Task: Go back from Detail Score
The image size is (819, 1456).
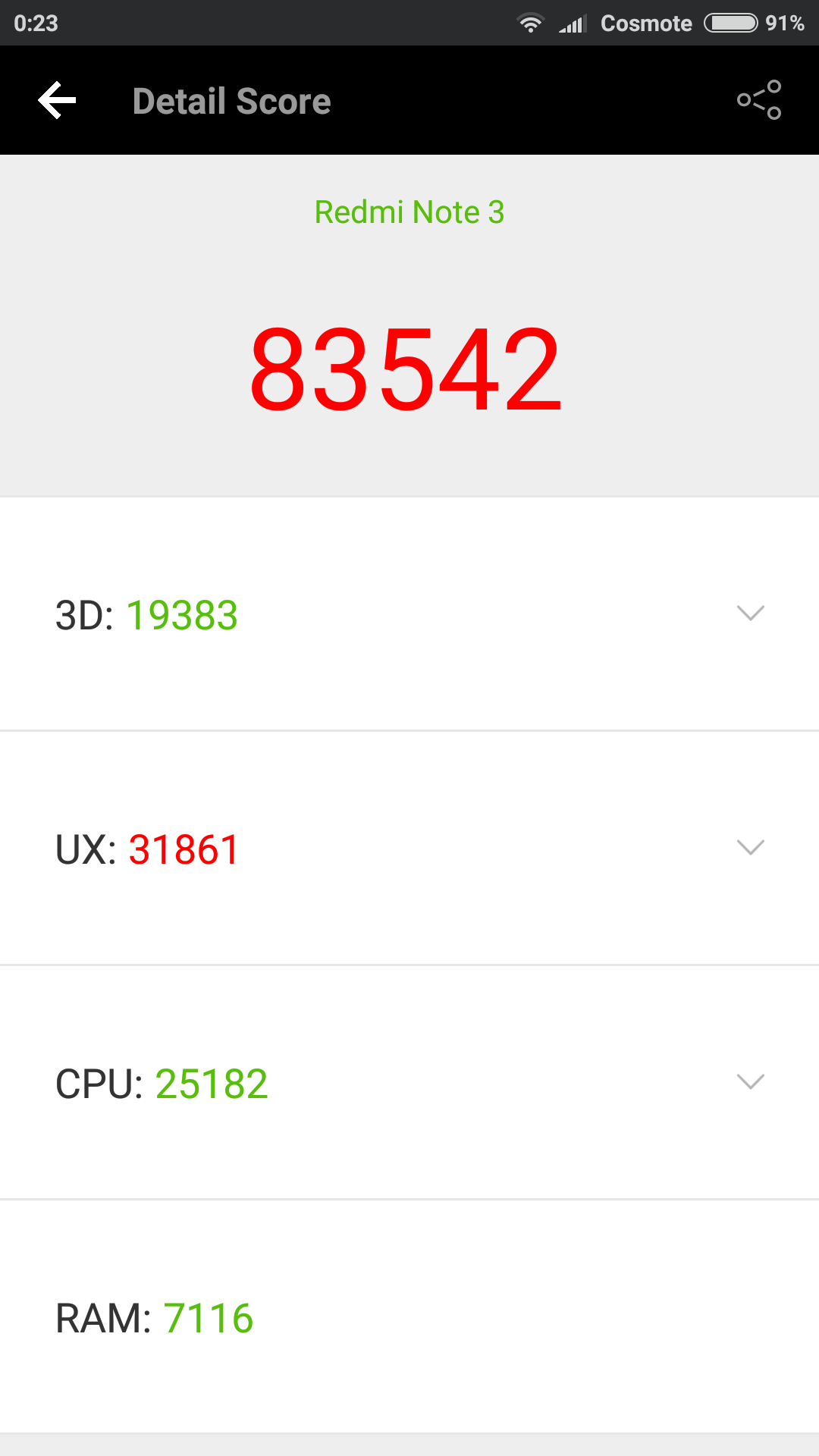Action: click(58, 101)
